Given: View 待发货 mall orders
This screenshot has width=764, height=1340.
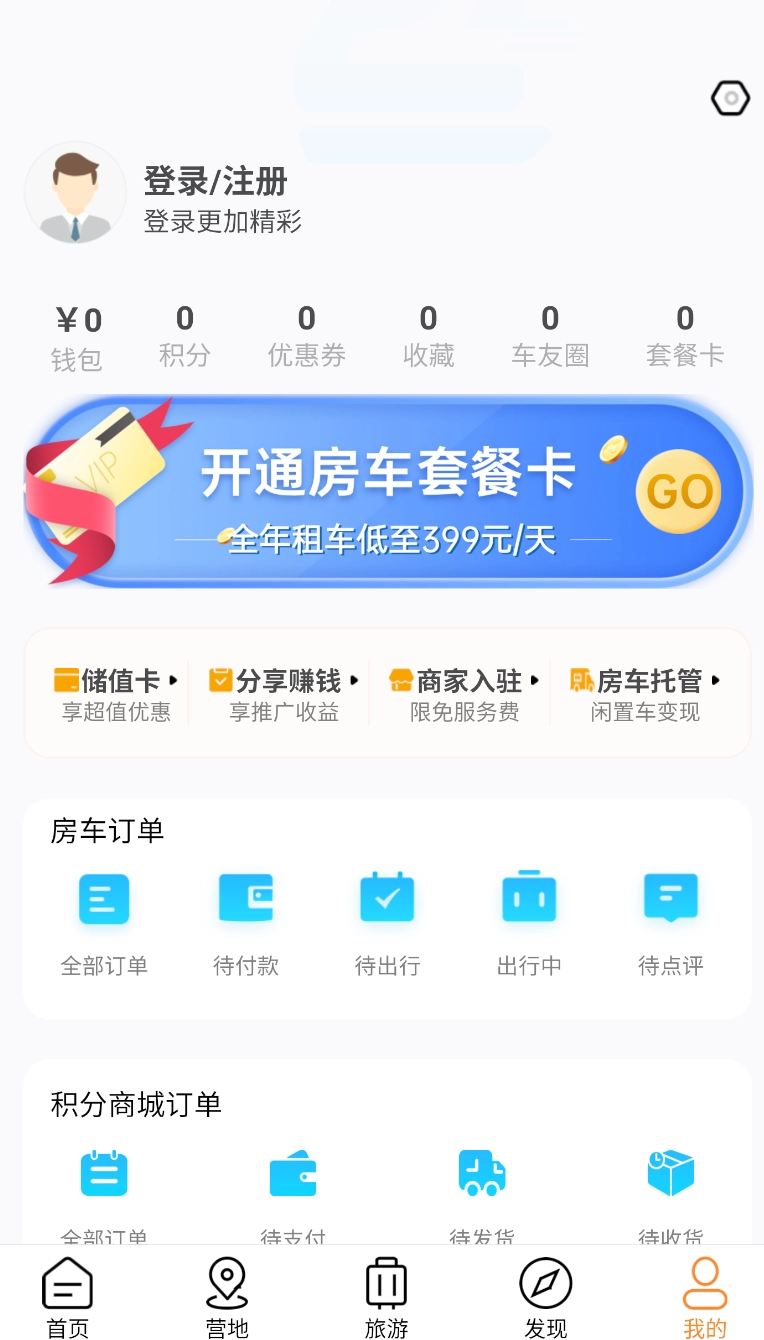Looking at the screenshot, I should point(482,1190).
